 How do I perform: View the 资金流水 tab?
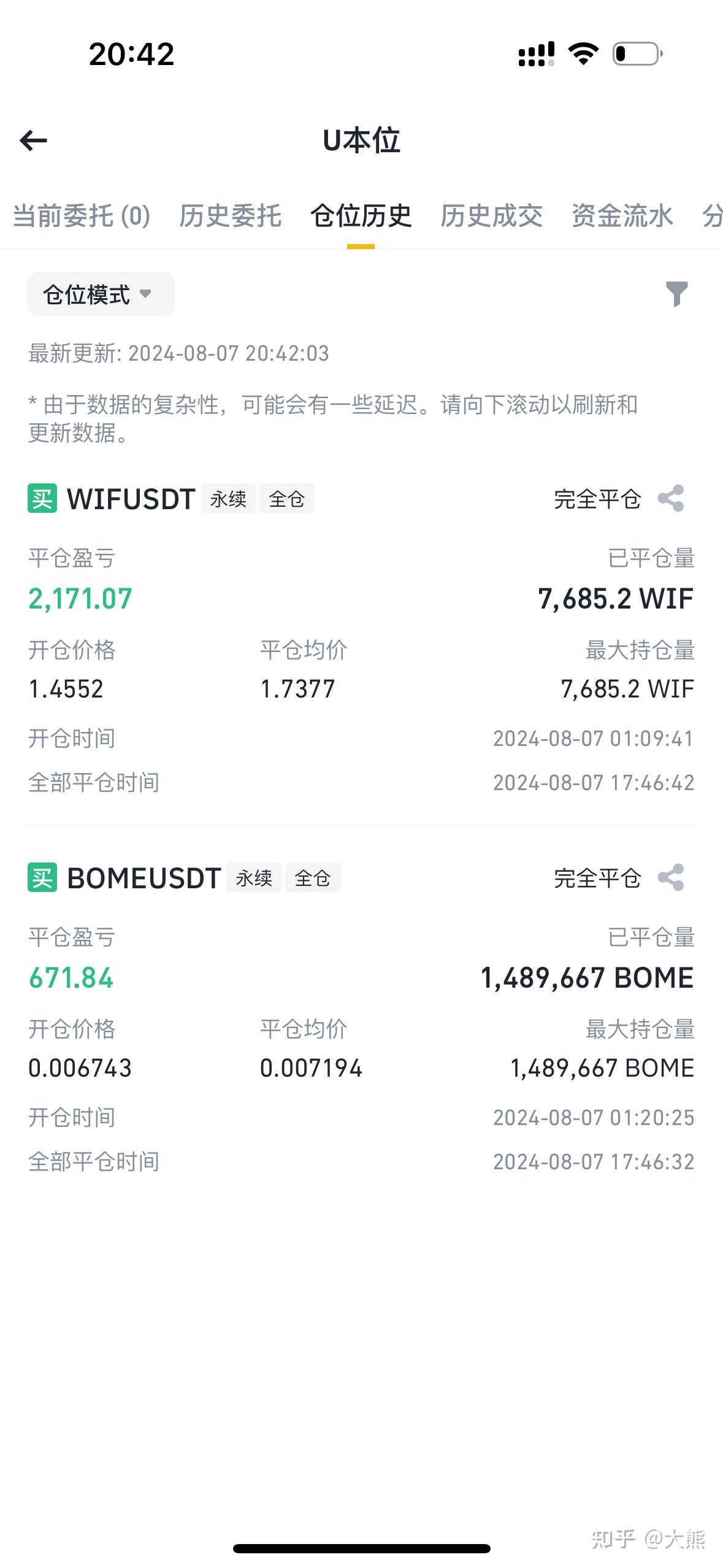(x=622, y=216)
